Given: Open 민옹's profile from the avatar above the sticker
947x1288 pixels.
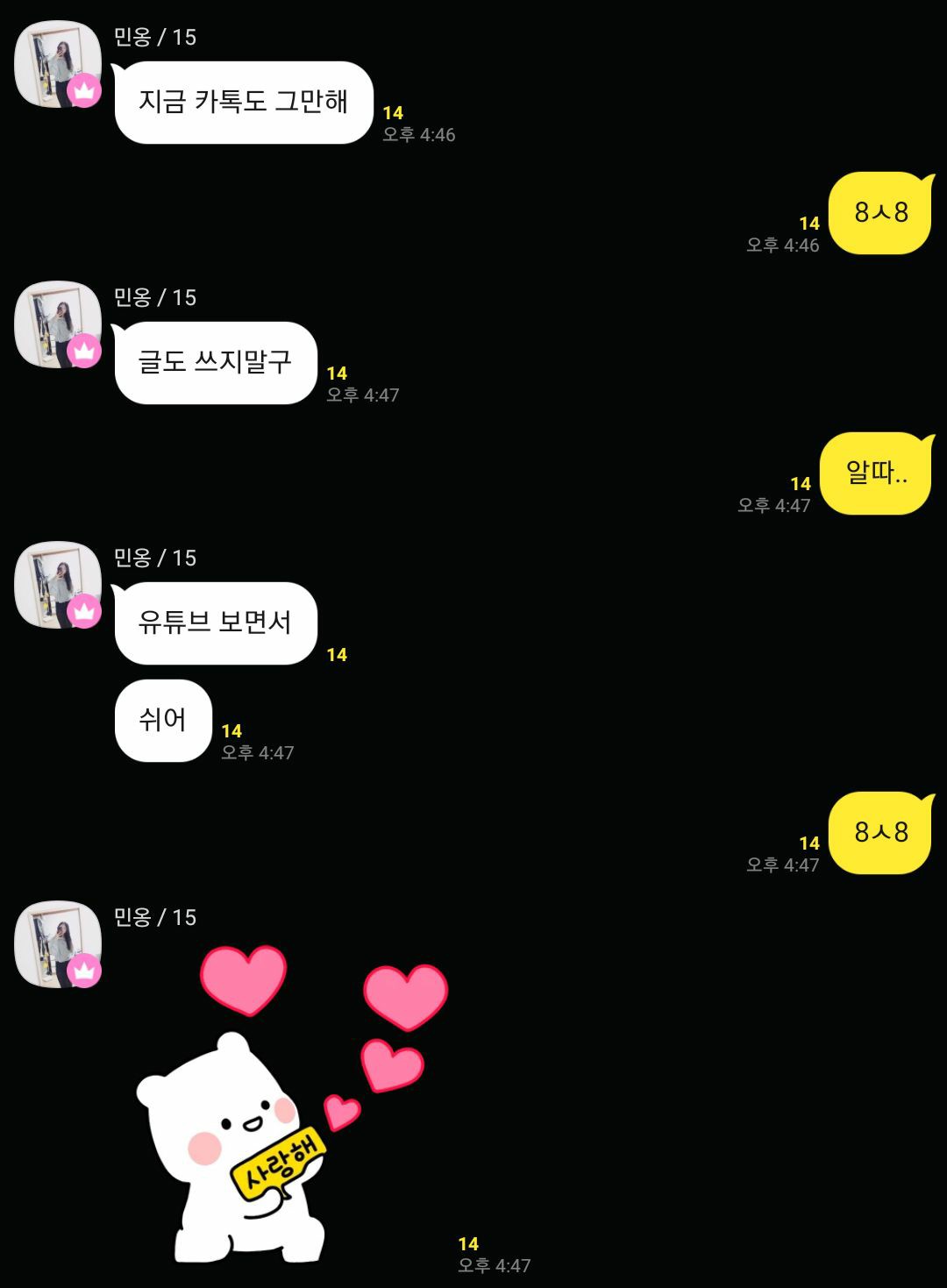Looking at the screenshot, I should [58, 944].
